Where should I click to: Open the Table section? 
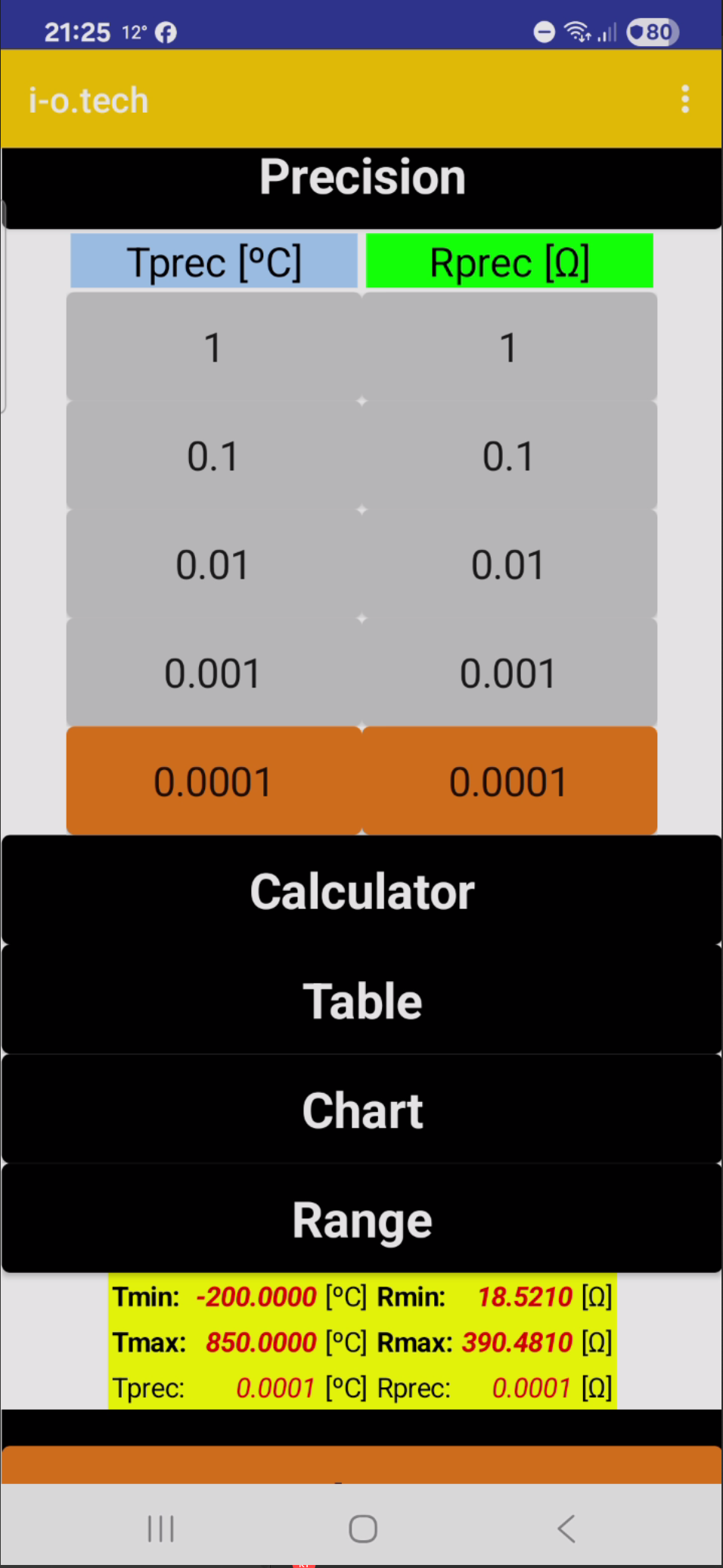[x=361, y=1000]
